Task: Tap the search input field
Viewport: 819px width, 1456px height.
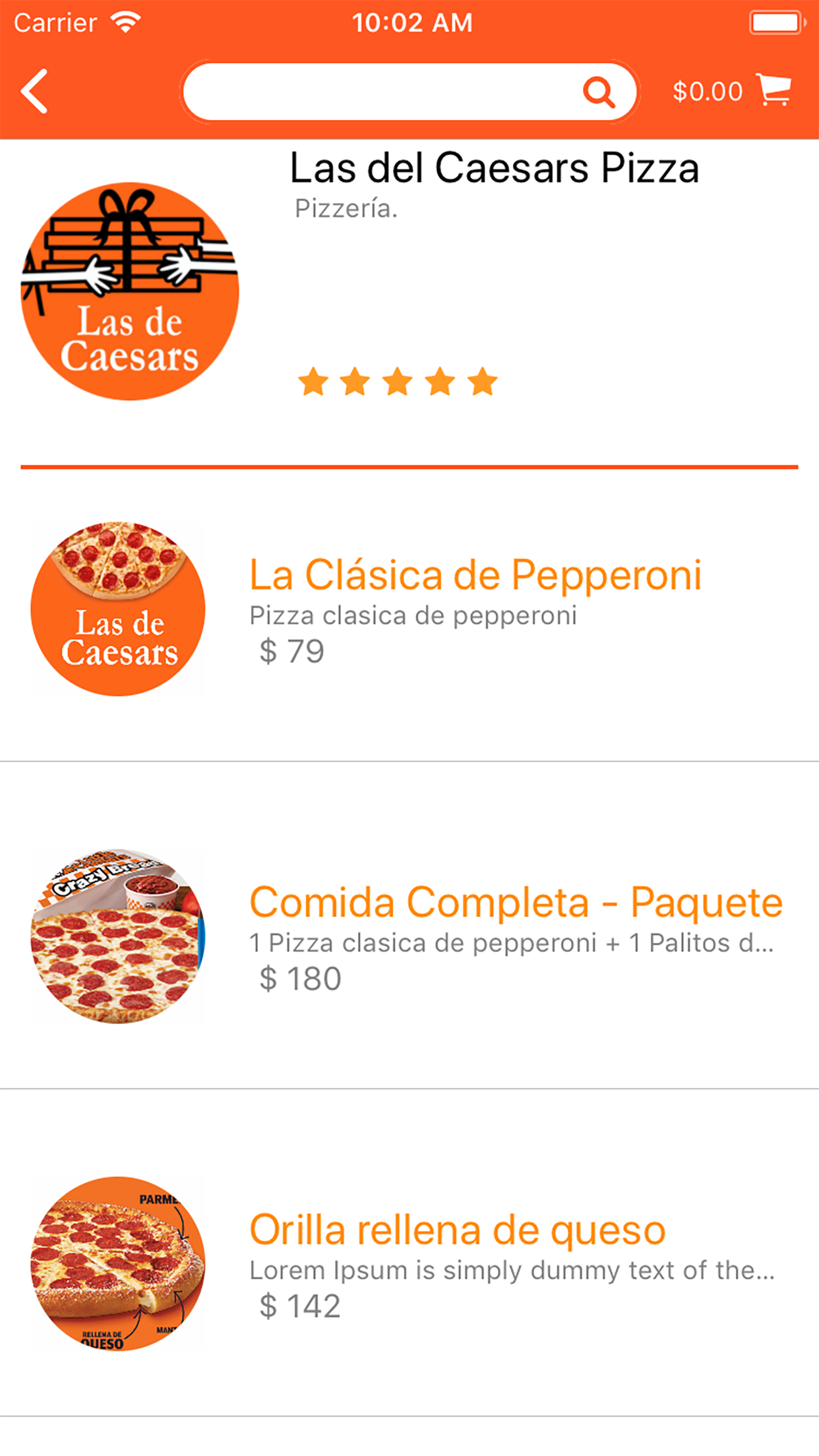Action: tap(379, 92)
